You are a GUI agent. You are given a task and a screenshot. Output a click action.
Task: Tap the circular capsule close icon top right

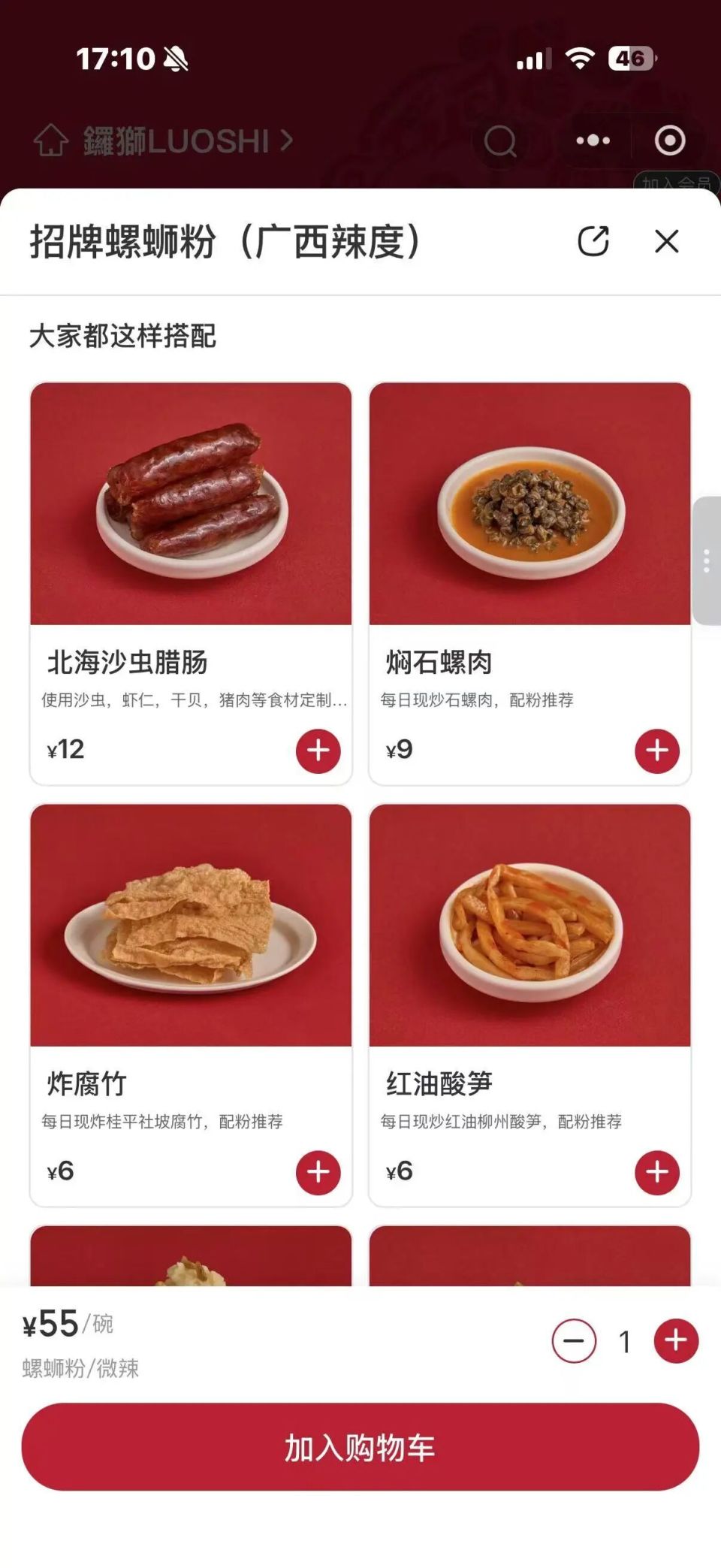671,140
